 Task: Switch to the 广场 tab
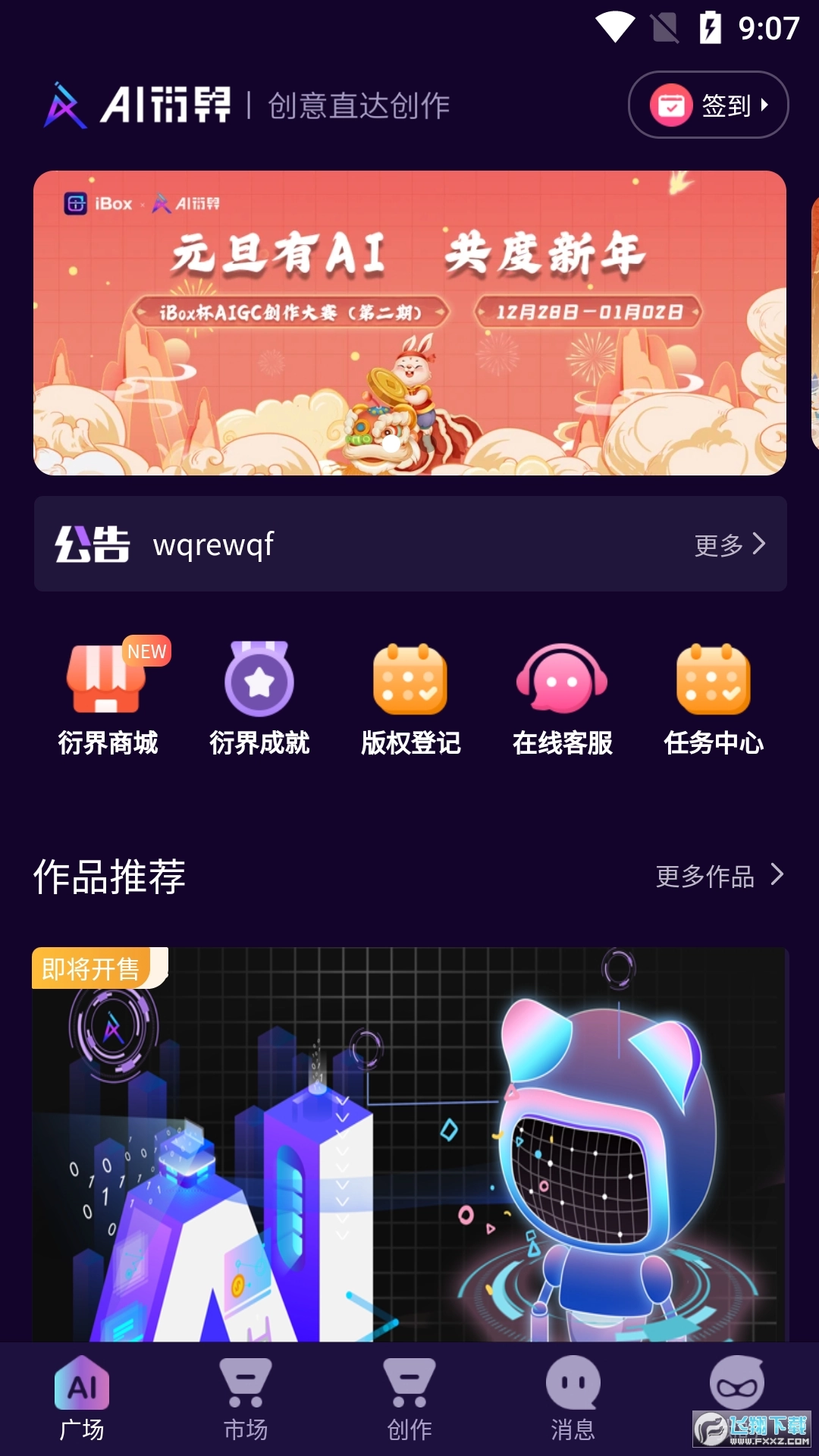[x=82, y=1399]
